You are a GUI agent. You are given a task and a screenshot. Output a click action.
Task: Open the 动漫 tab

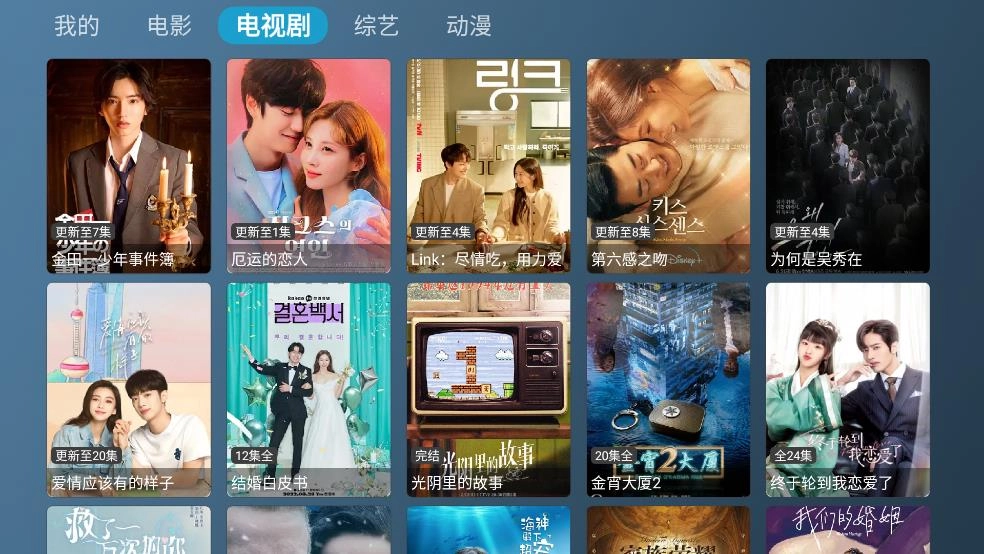click(469, 26)
